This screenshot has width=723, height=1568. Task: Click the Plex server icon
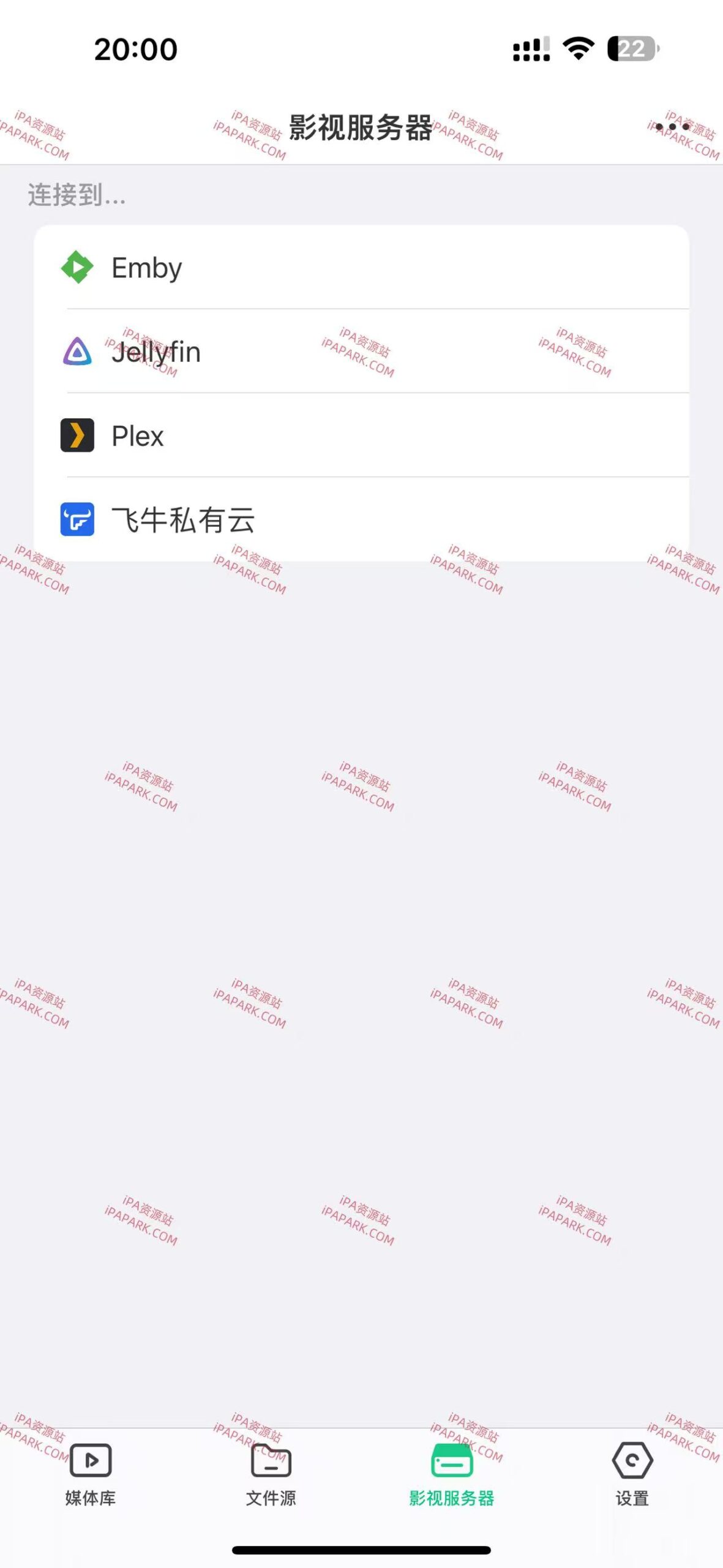(78, 436)
